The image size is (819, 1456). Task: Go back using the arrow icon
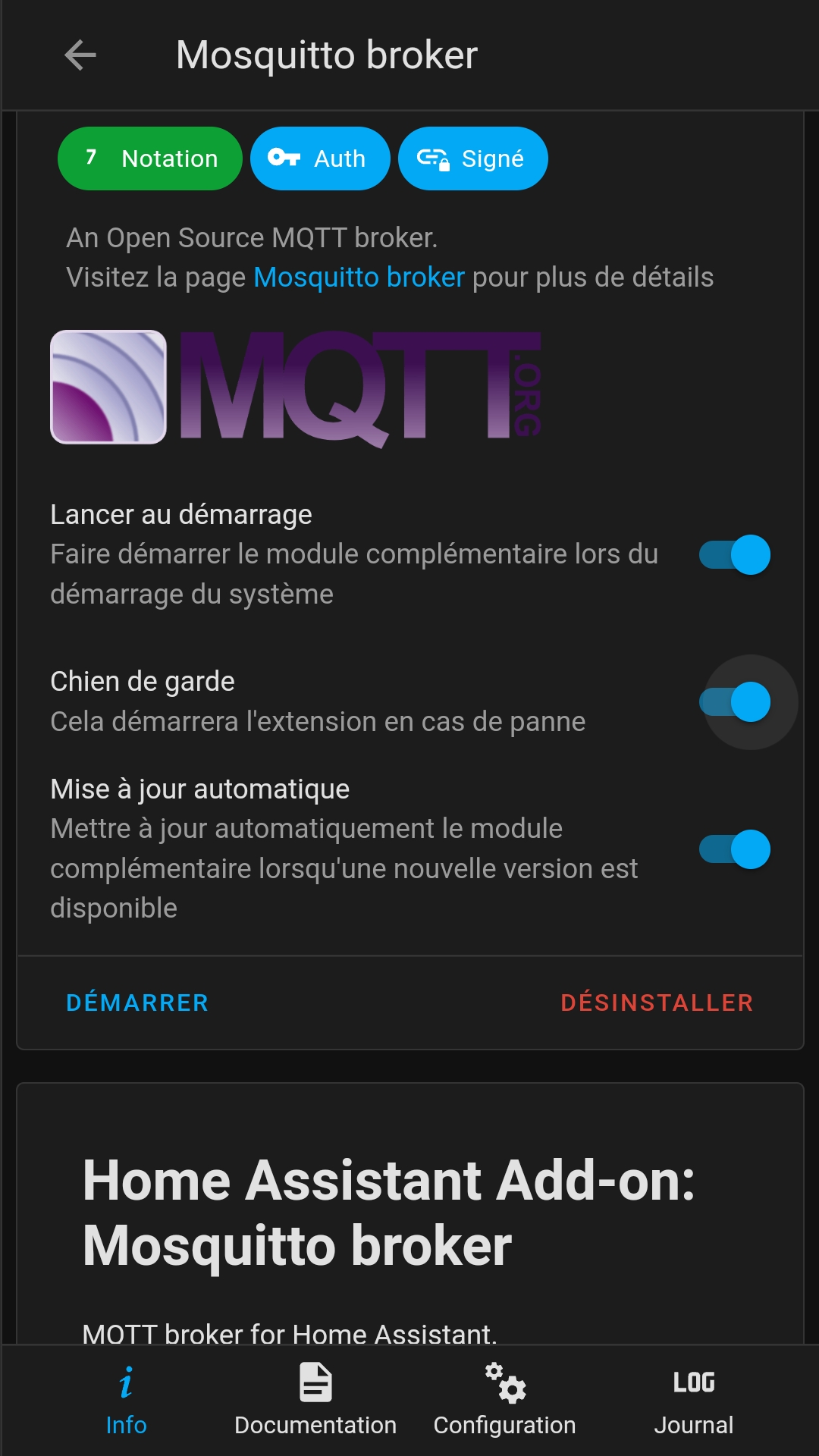tap(80, 55)
